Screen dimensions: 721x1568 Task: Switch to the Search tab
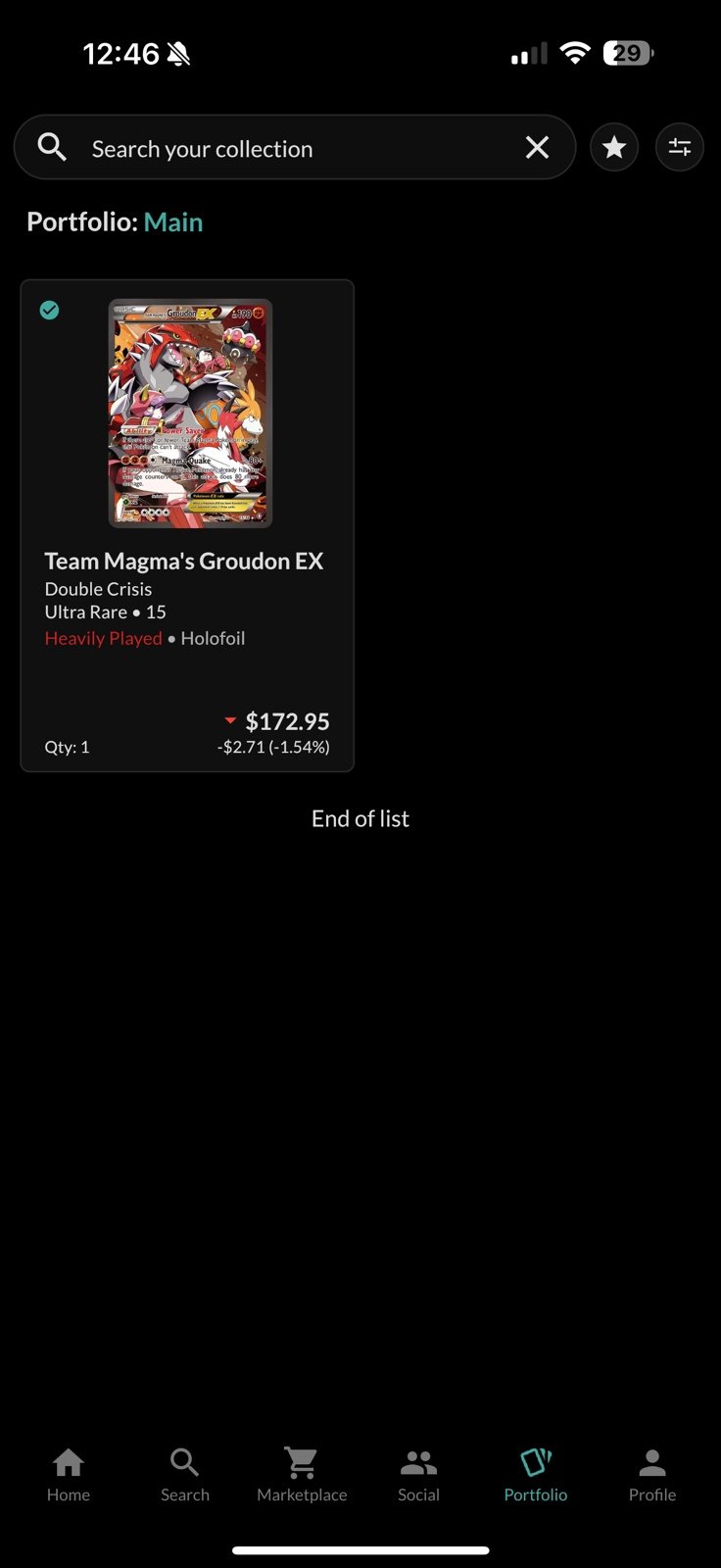(185, 1475)
